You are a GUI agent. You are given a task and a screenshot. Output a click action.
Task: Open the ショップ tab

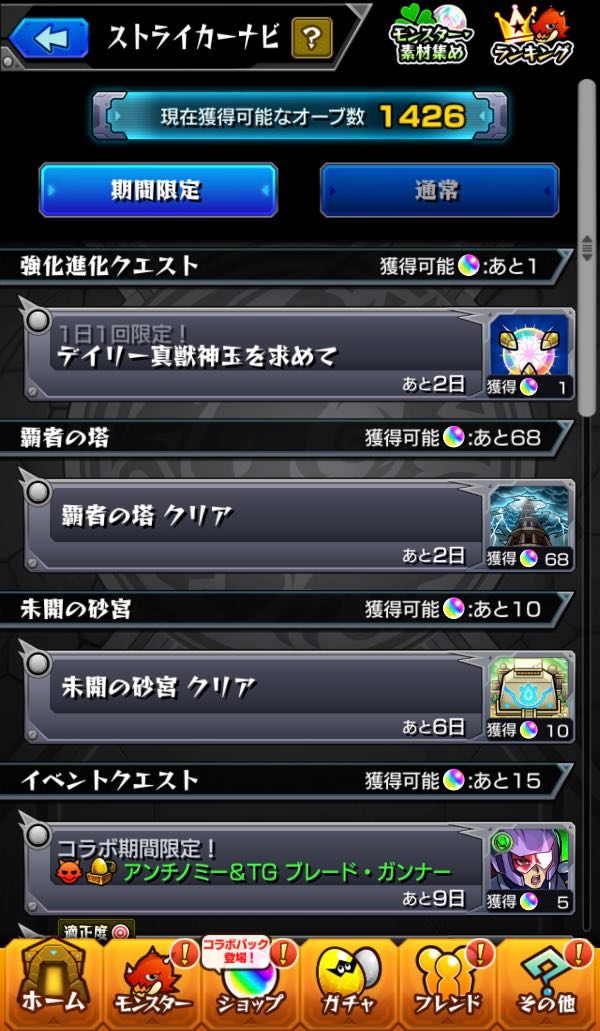click(249, 985)
